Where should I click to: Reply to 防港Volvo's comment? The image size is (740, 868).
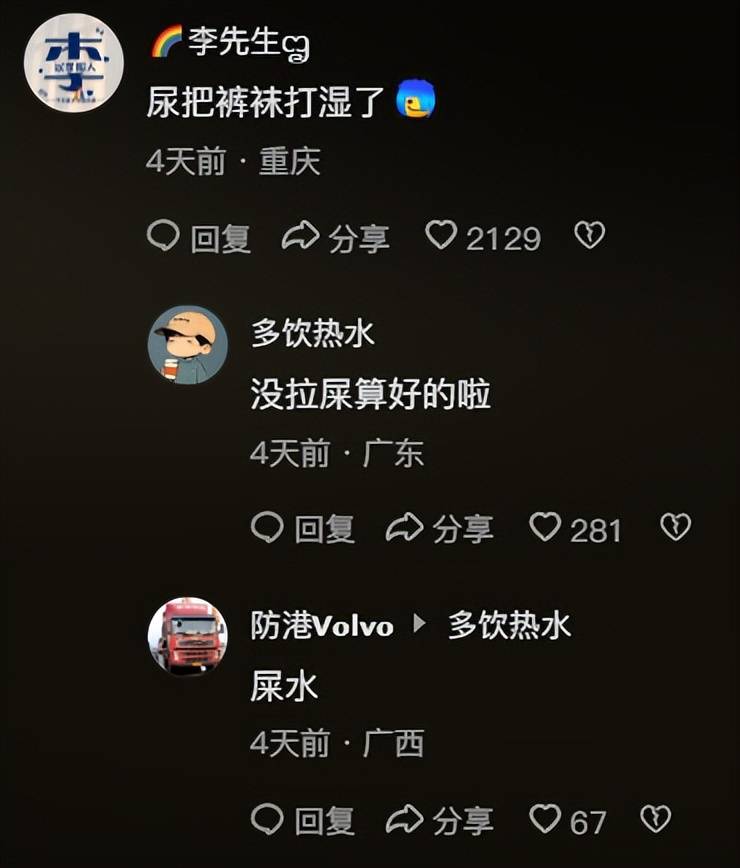302,820
